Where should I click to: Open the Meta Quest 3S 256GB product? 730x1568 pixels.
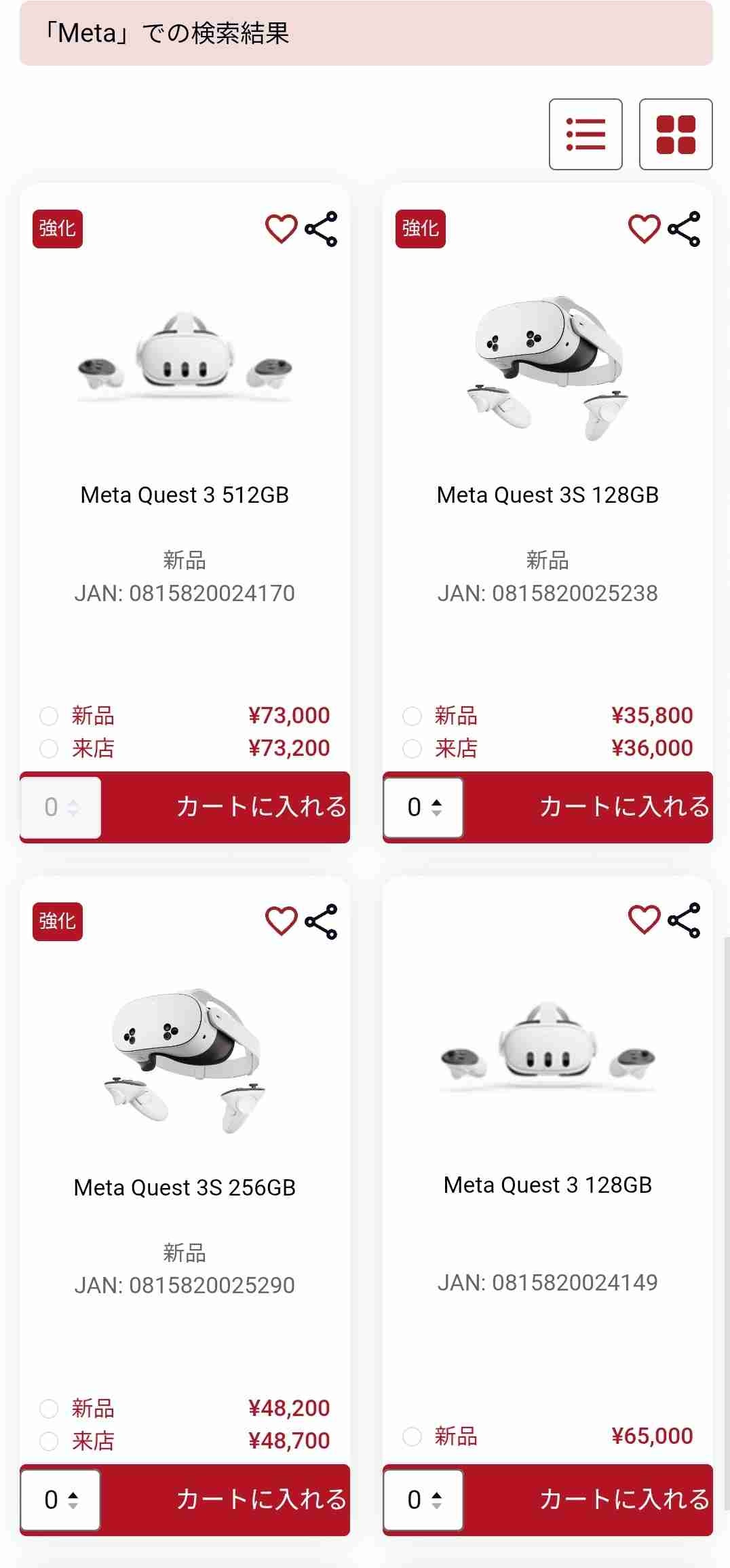[185, 1187]
